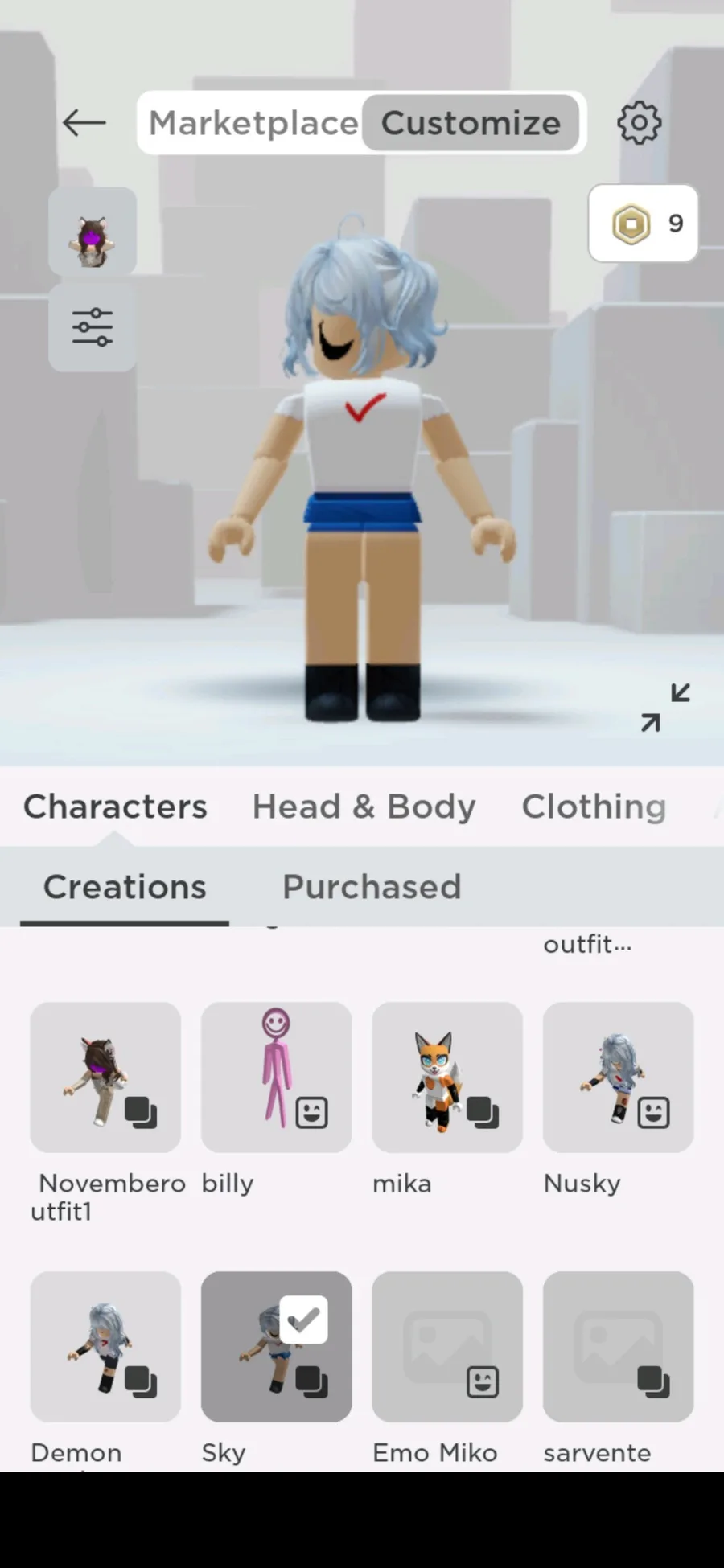Select the mika character
The height and width of the screenshot is (1568, 724).
point(447,1077)
